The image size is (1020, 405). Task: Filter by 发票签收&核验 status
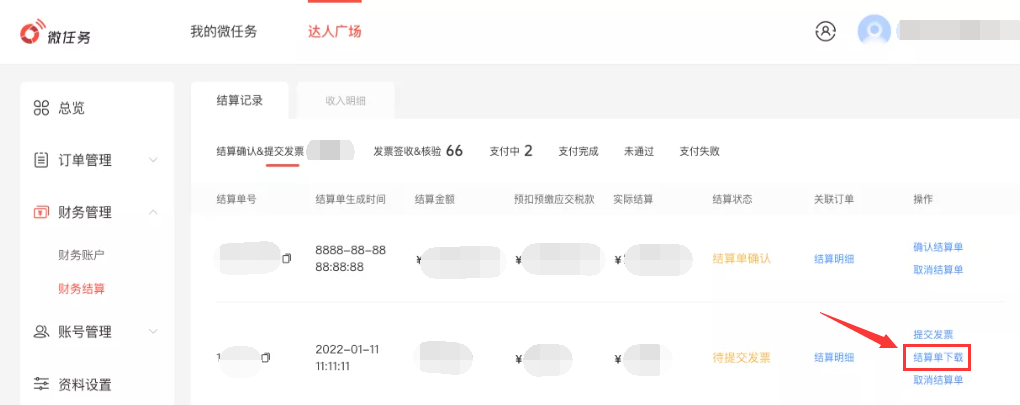tap(417, 151)
